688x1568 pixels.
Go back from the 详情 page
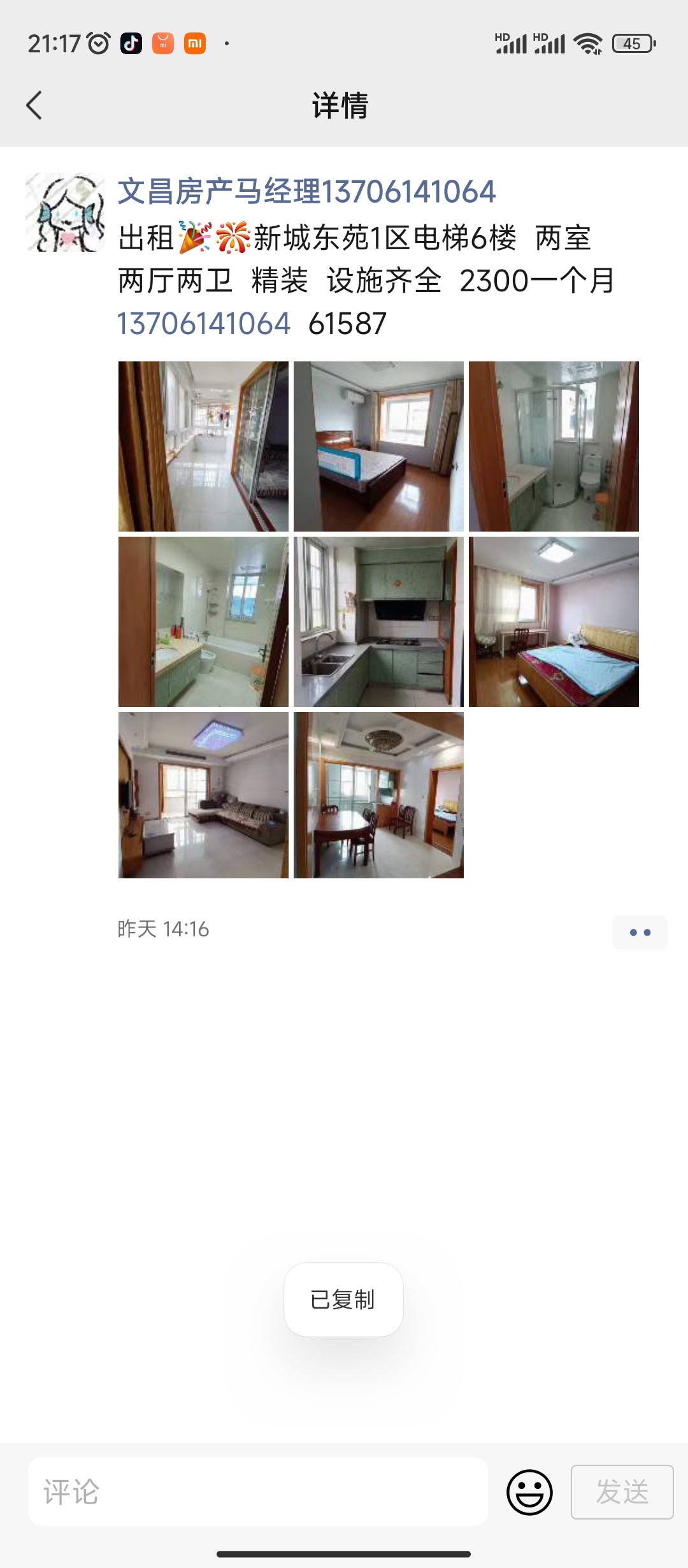(34, 105)
